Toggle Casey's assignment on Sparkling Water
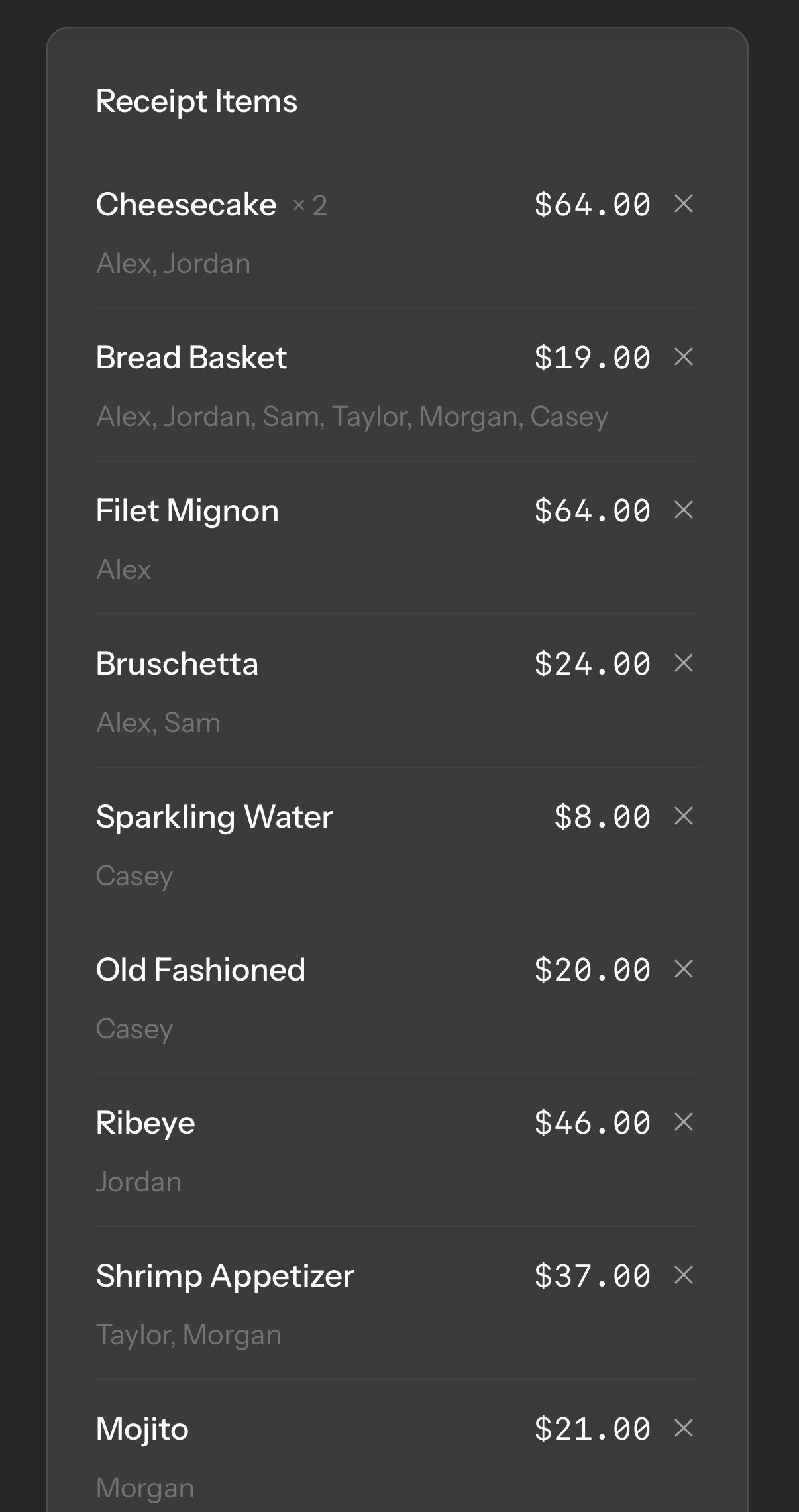Image resolution: width=799 pixels, height=1512 pixels. click(x=134, y=875)
